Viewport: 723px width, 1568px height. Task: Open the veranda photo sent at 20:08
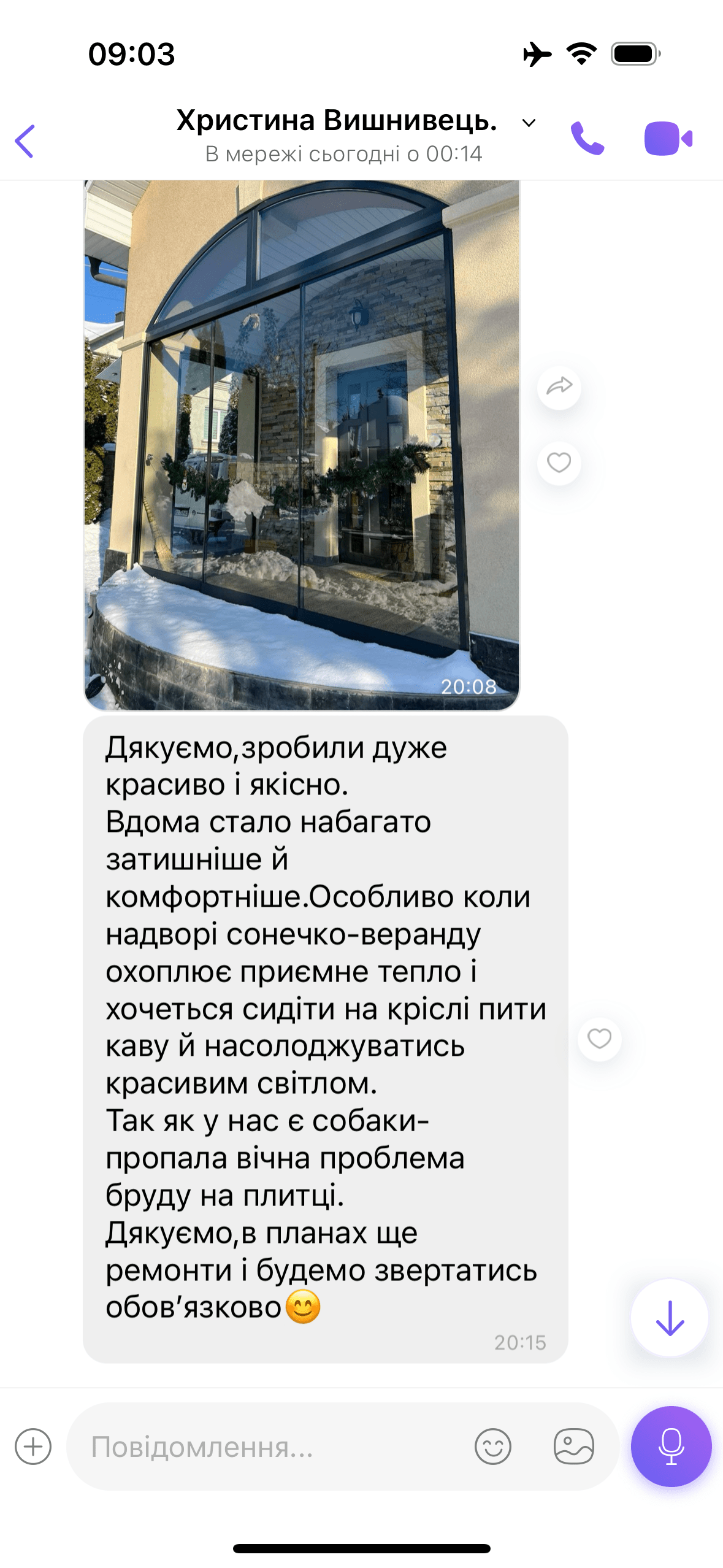[x=302, y=445]
